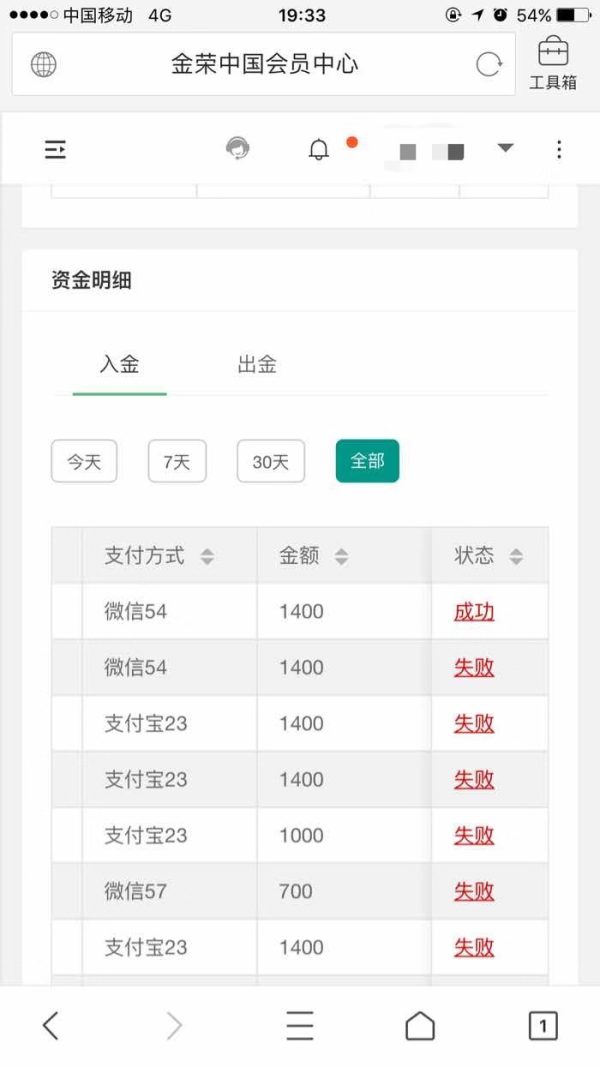Open 失败 link for 微信57 row

(474, 891)
